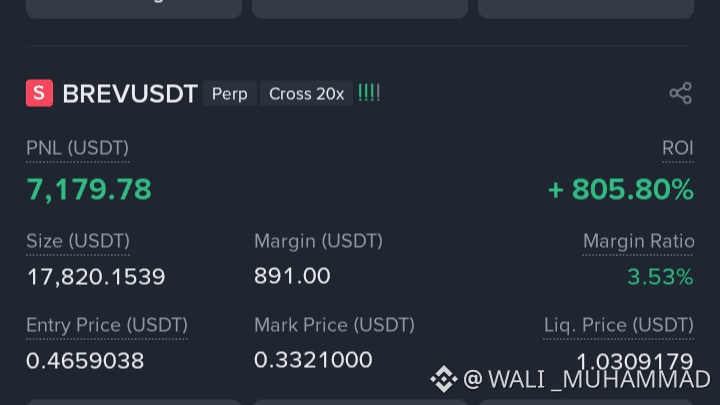Show the Entry Price (USDT) details
This screenshot has height=405, width=720.
107,325
